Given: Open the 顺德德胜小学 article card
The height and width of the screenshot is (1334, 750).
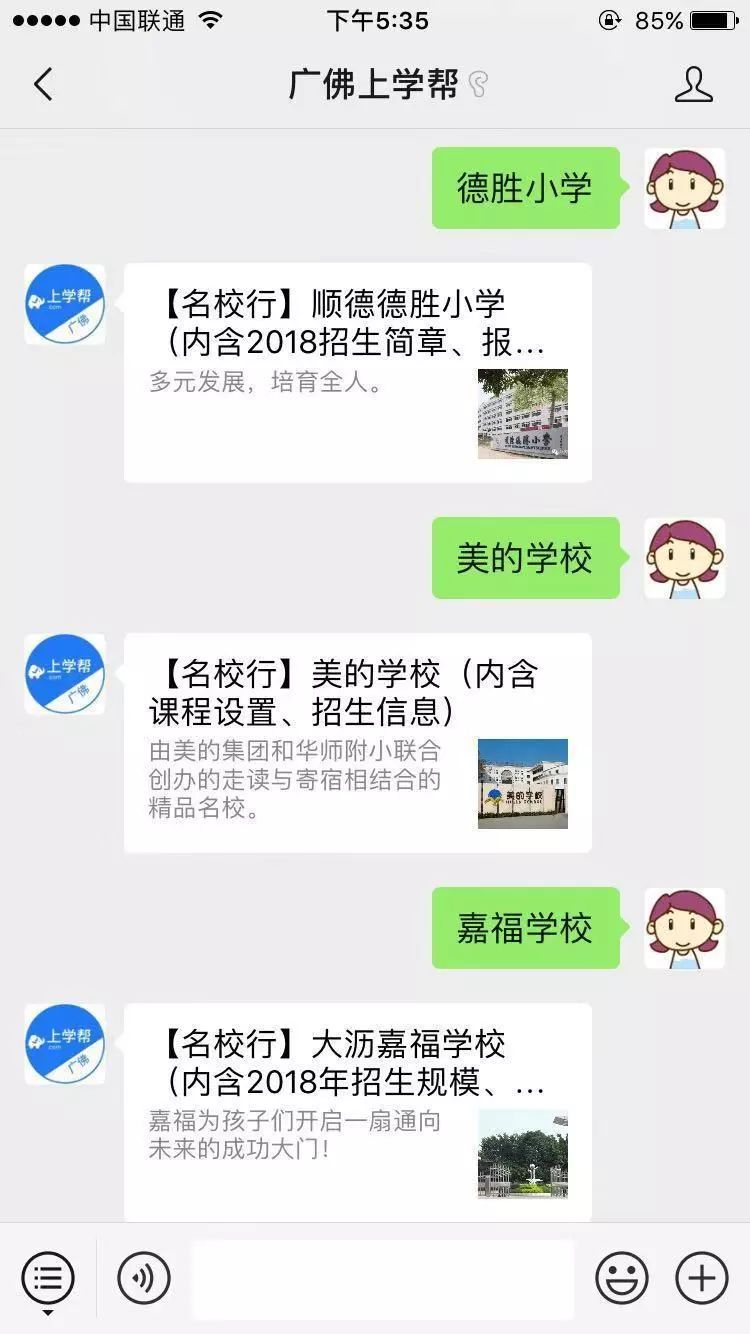Looking at the screenshot, I should tap(355, 370).
